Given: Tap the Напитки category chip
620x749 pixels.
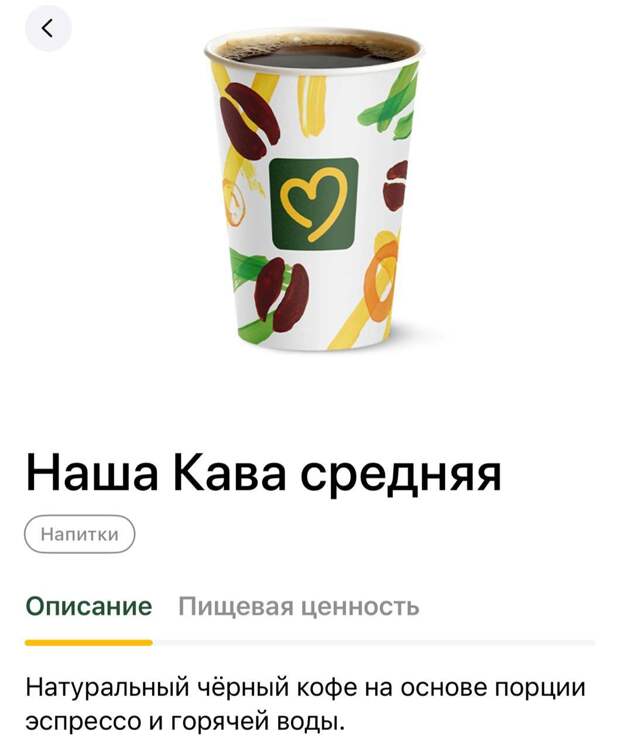Looking at the screenshot, I should tap(79, 534).
